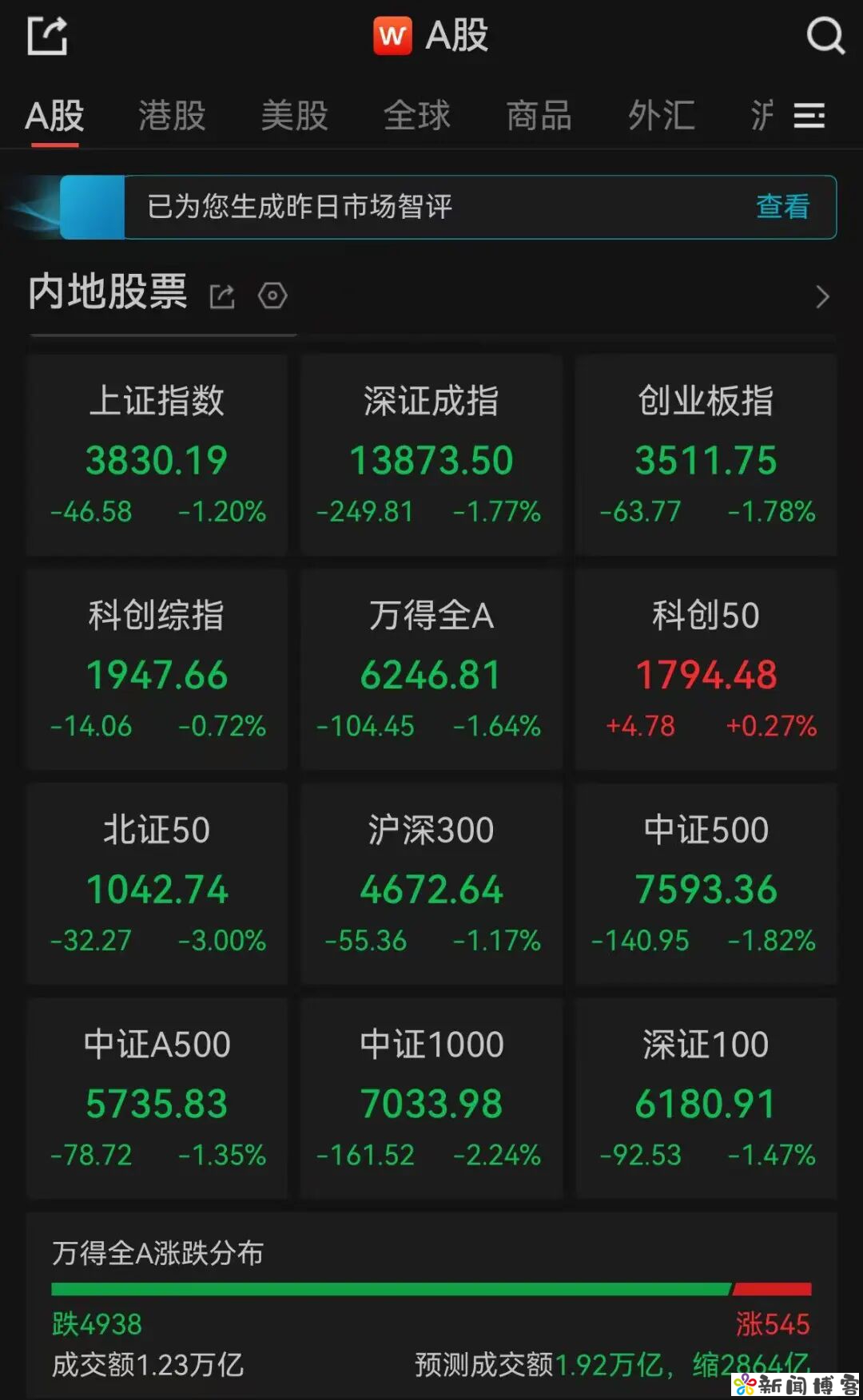Open the 北证50 index card

tap(157, 884)
